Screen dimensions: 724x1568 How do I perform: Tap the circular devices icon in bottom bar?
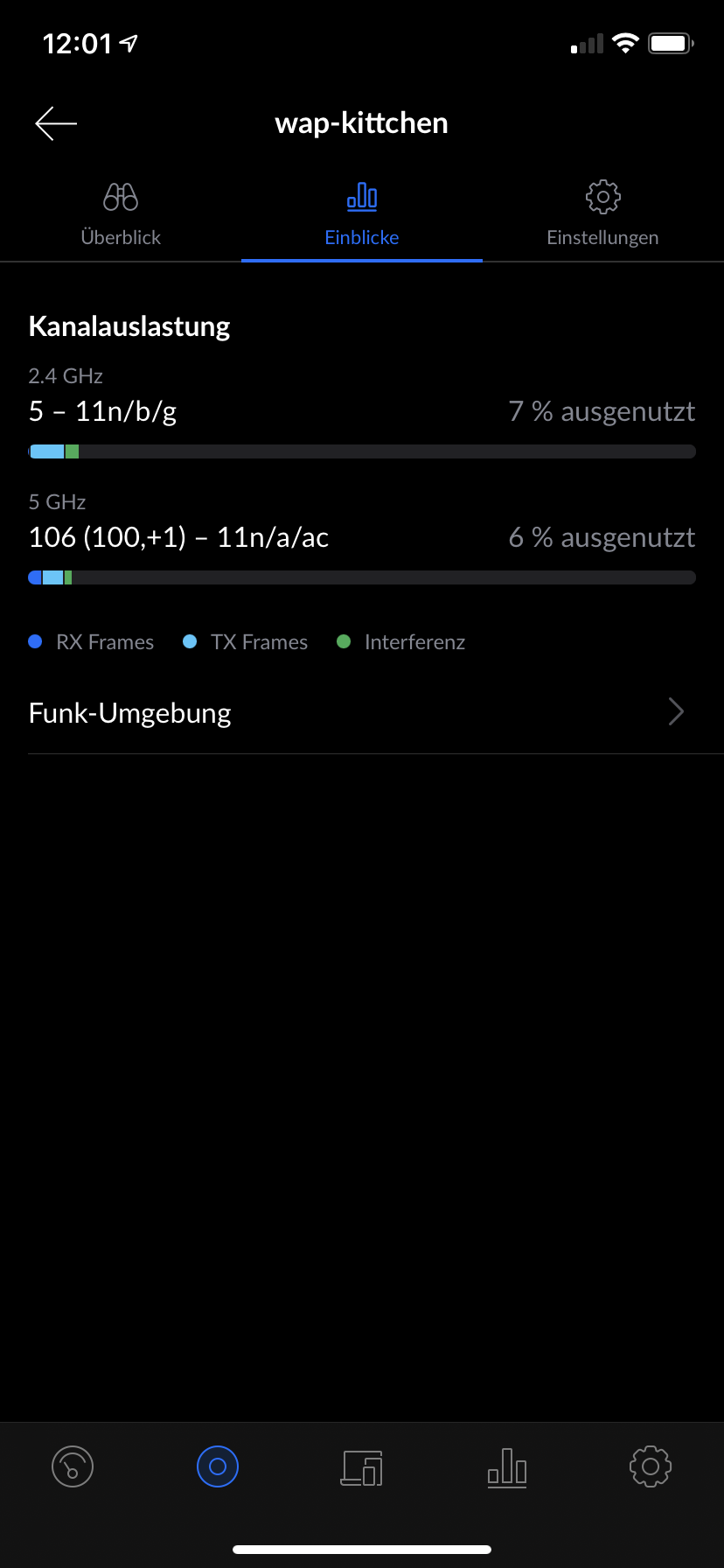pyautogui.click(x=218, y=1466)
